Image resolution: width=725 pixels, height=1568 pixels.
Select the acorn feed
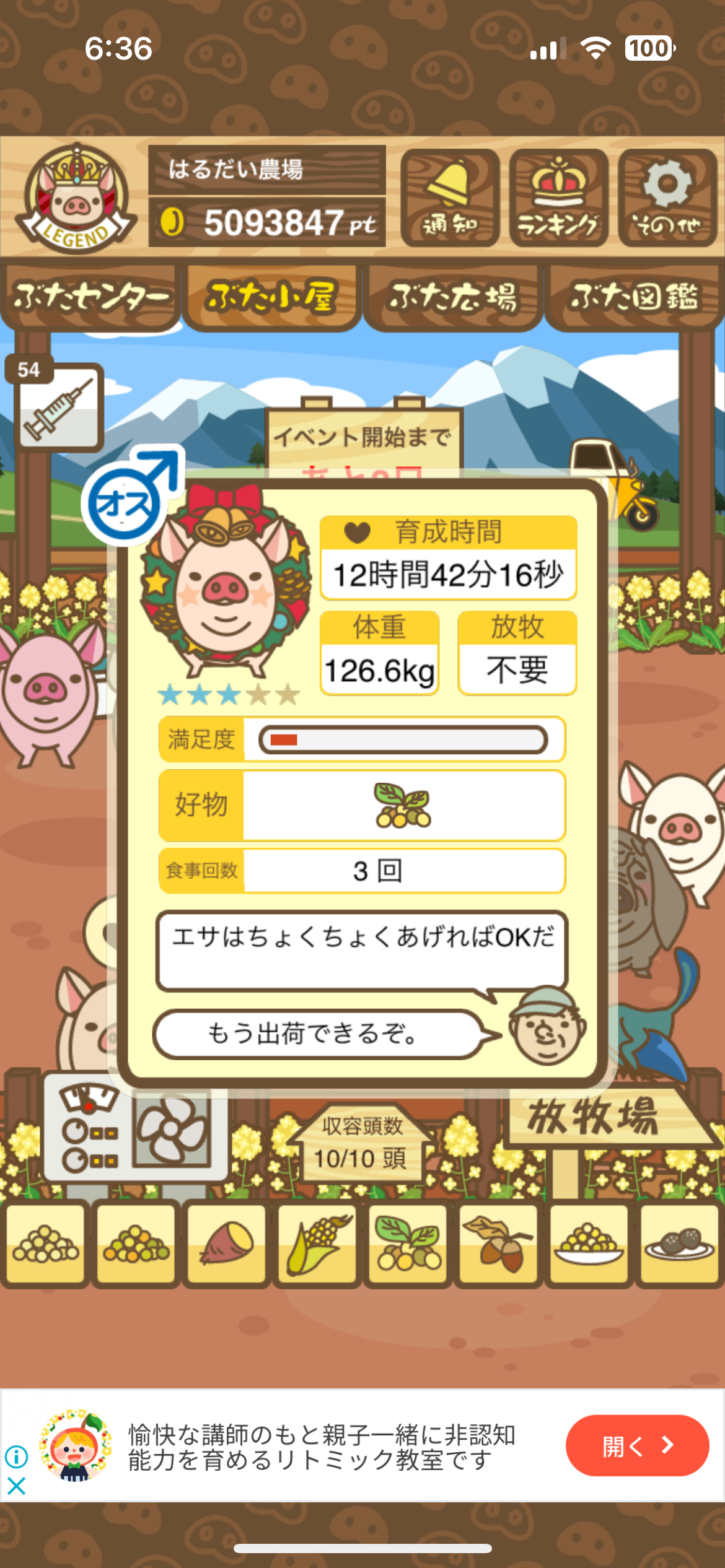(x=498, y=1243)
